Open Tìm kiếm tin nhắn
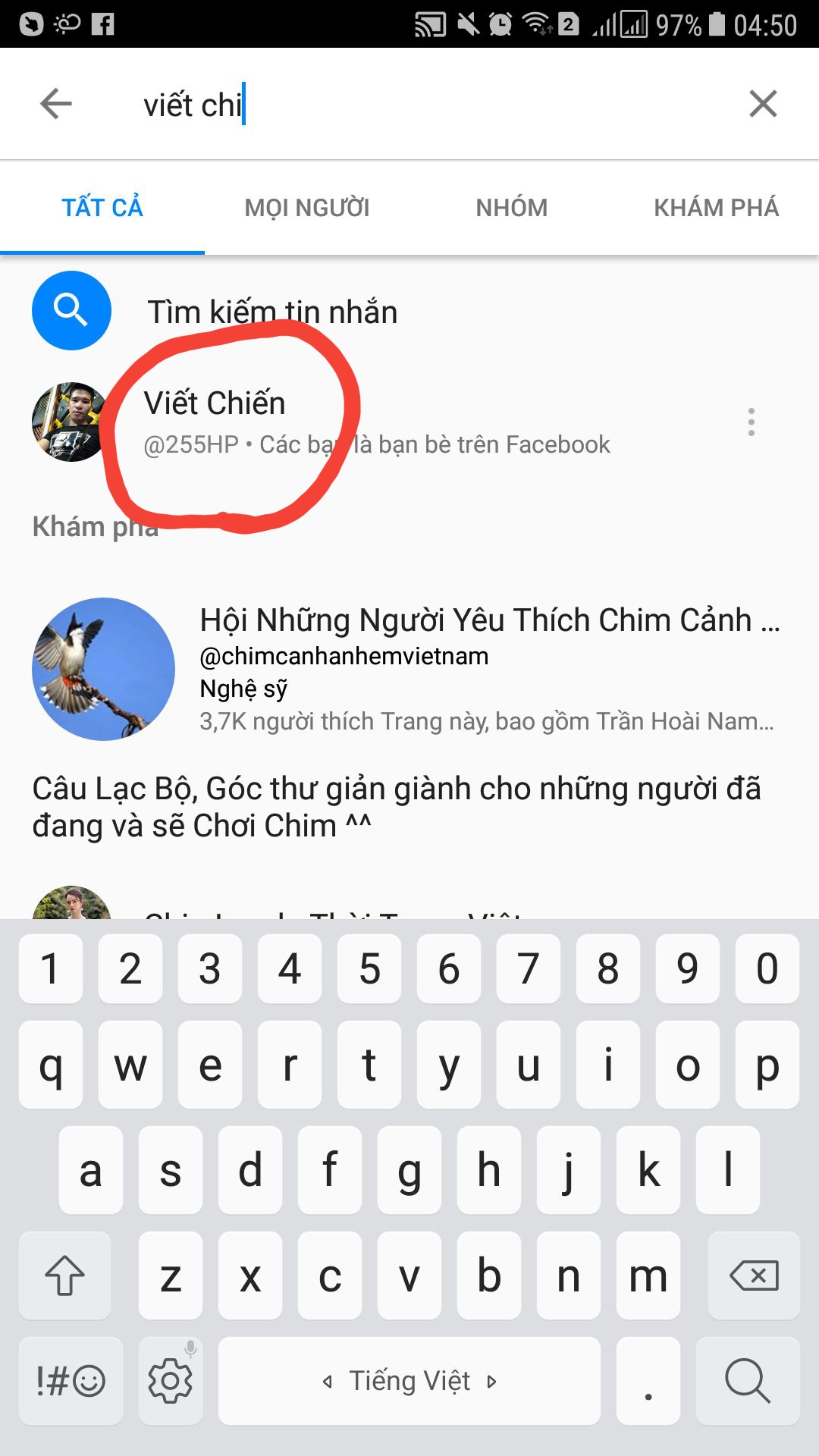The height and width of the screenshot is (1456, 819). [409, 311]
